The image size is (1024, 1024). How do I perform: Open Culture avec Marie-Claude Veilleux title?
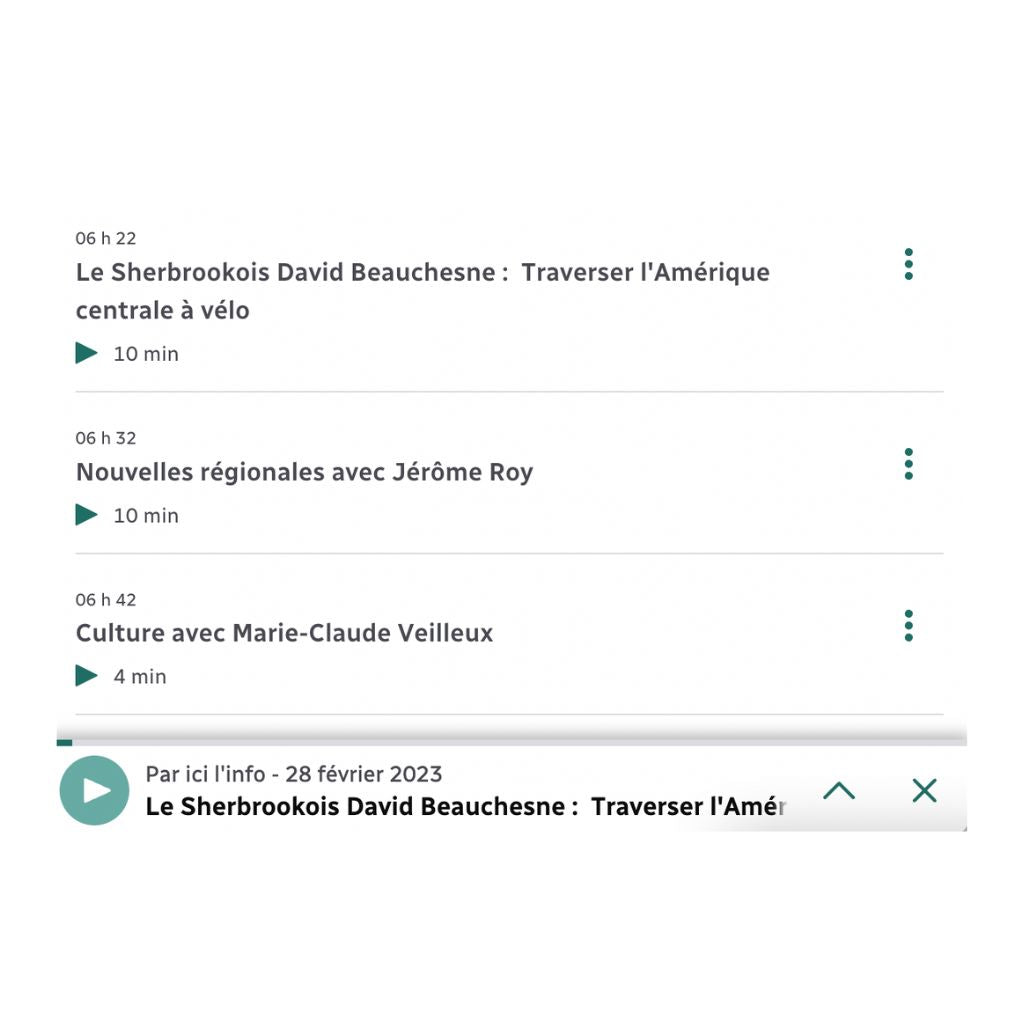coord(284,633)
